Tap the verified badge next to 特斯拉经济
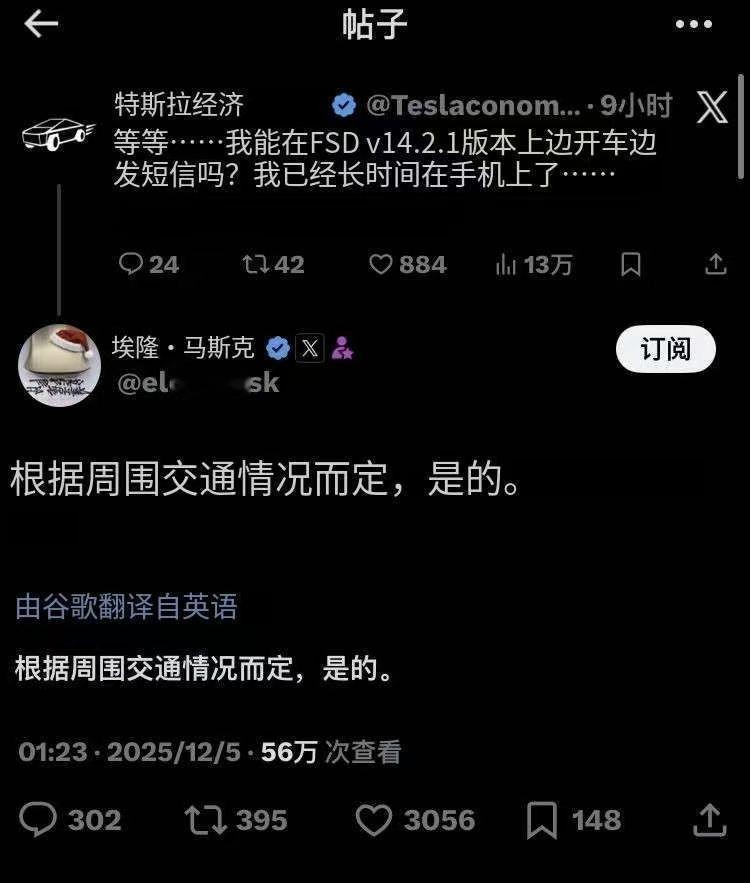This screenshot has width=750, height=883. coord(342,103)
